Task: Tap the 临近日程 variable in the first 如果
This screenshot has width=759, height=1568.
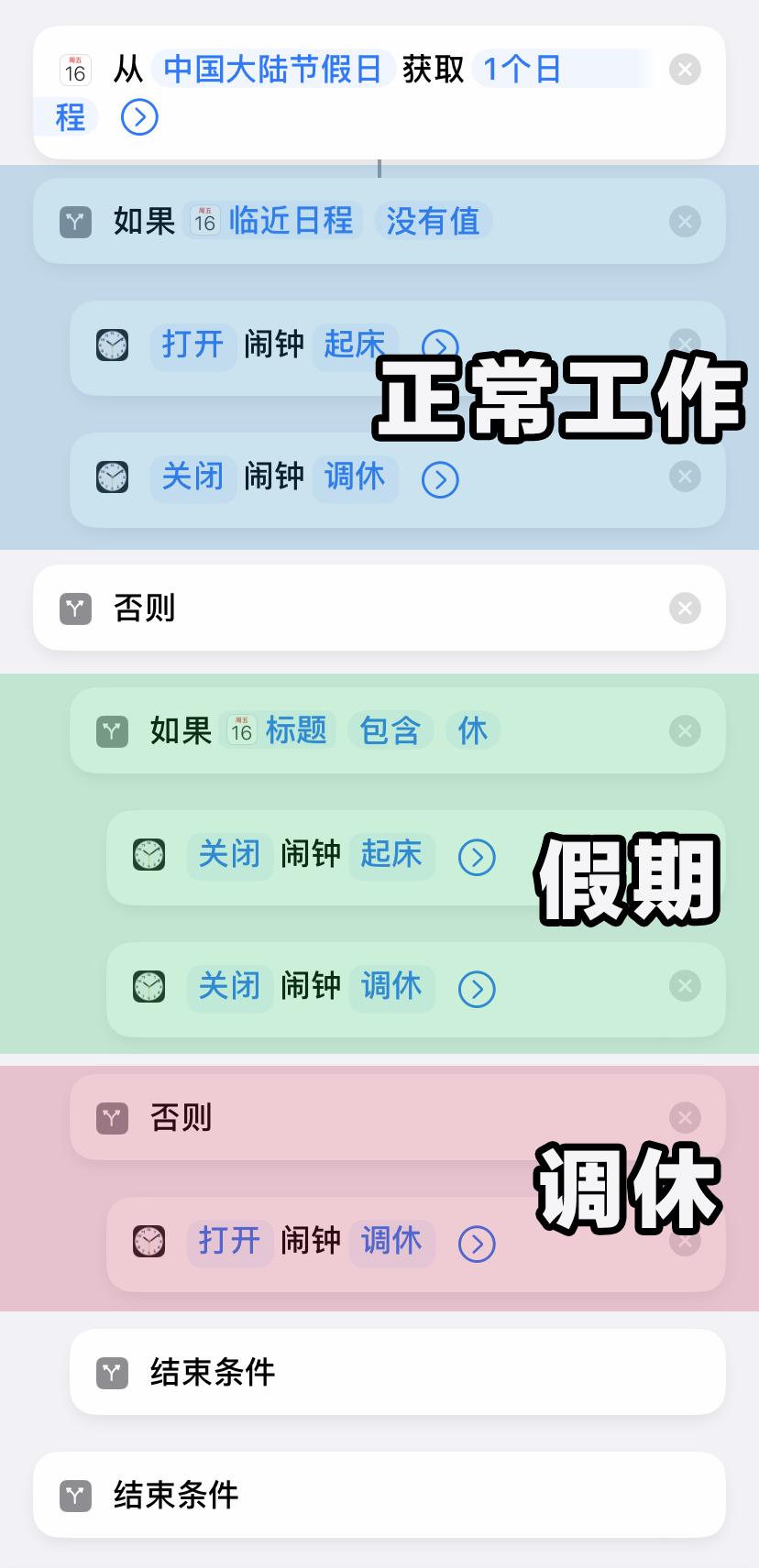Action: (274, 221)
